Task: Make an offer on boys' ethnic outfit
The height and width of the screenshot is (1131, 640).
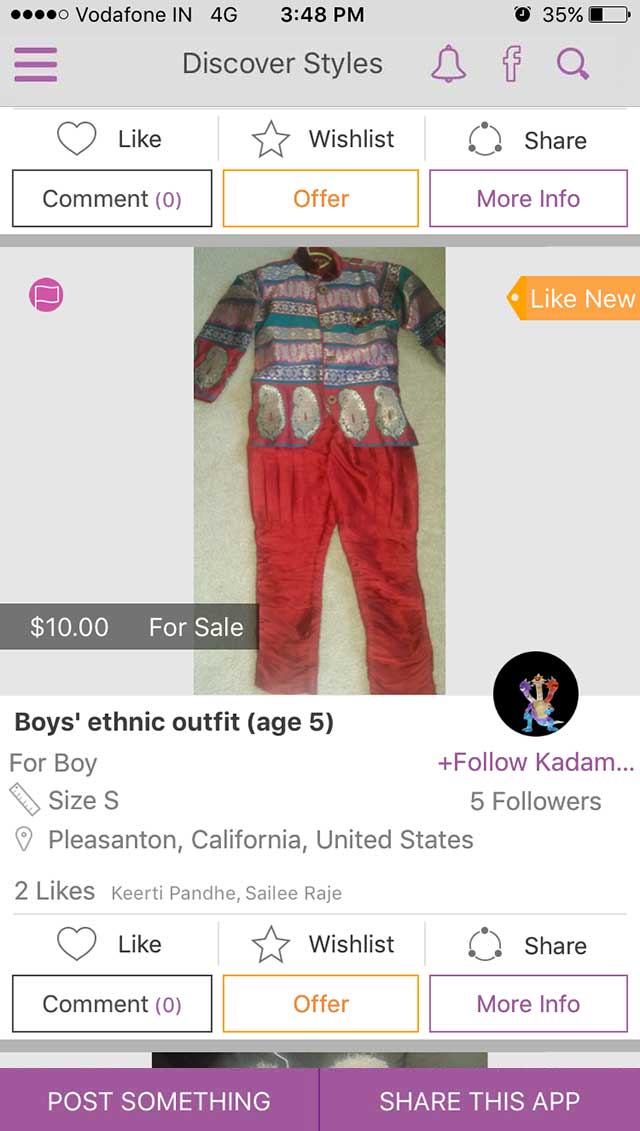Action: 321,1003
